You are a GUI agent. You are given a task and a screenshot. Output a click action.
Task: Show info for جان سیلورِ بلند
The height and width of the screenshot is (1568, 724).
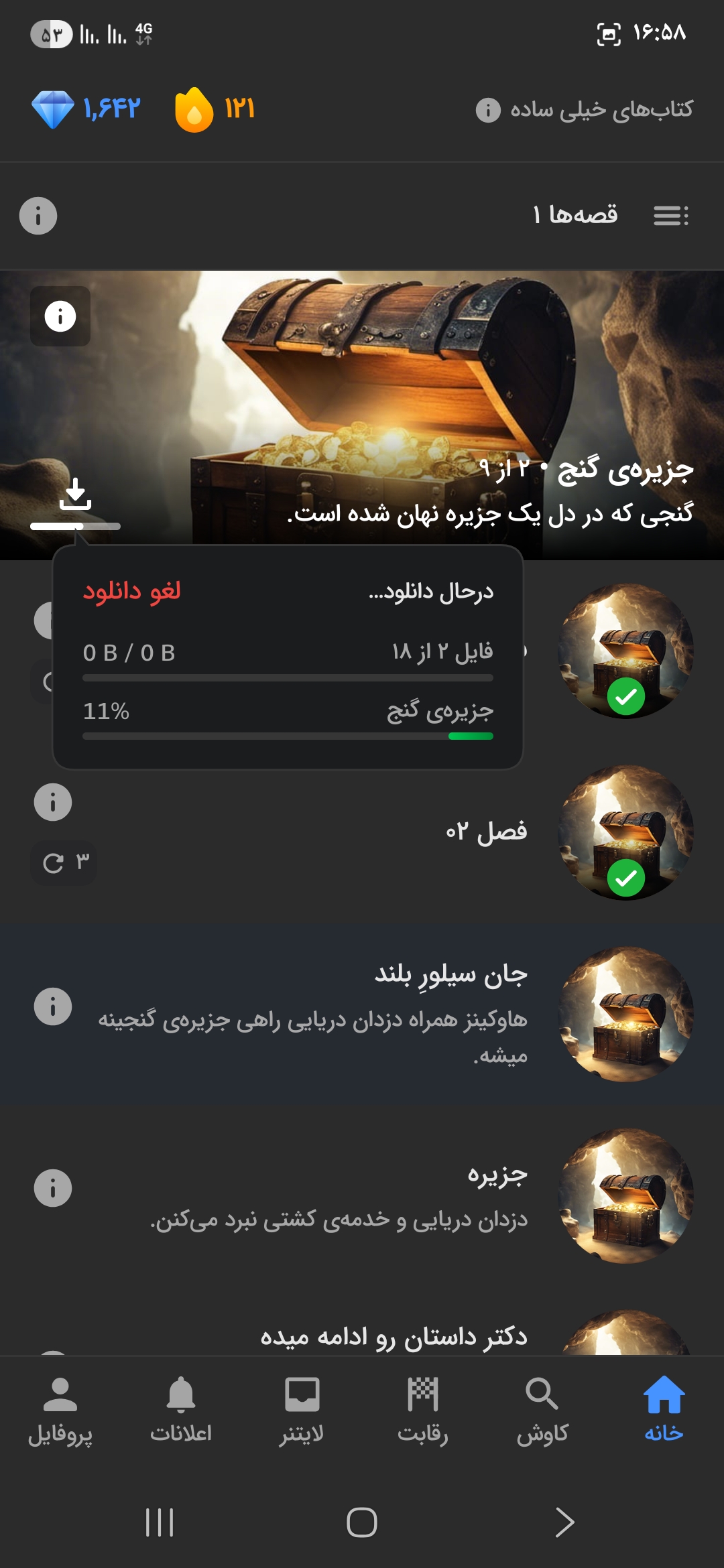pyautogui.click(x=53, y=1006)
